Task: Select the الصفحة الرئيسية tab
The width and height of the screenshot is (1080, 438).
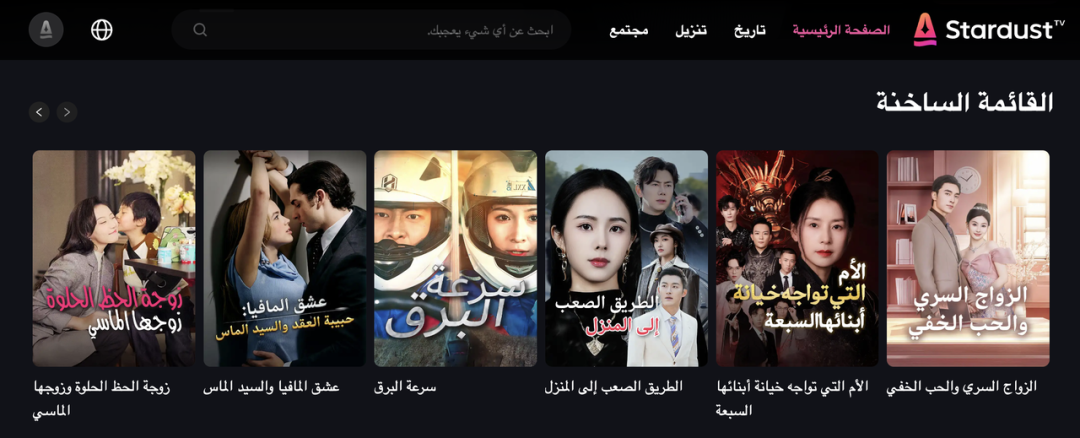Action: click(x=841, y=30)
